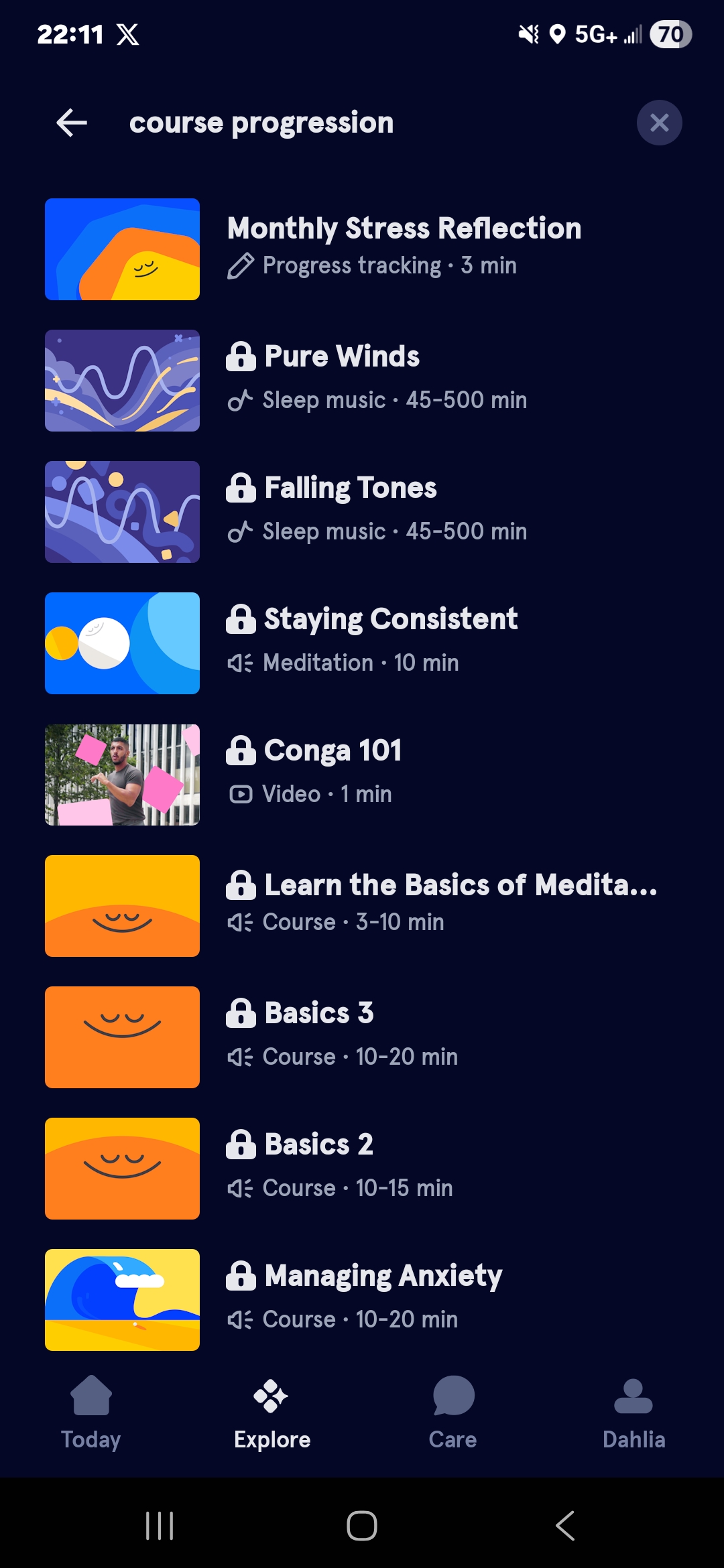The image size is (724, 1568).
Task: Tap the system home button
Action: click(x=362, y=1526)
